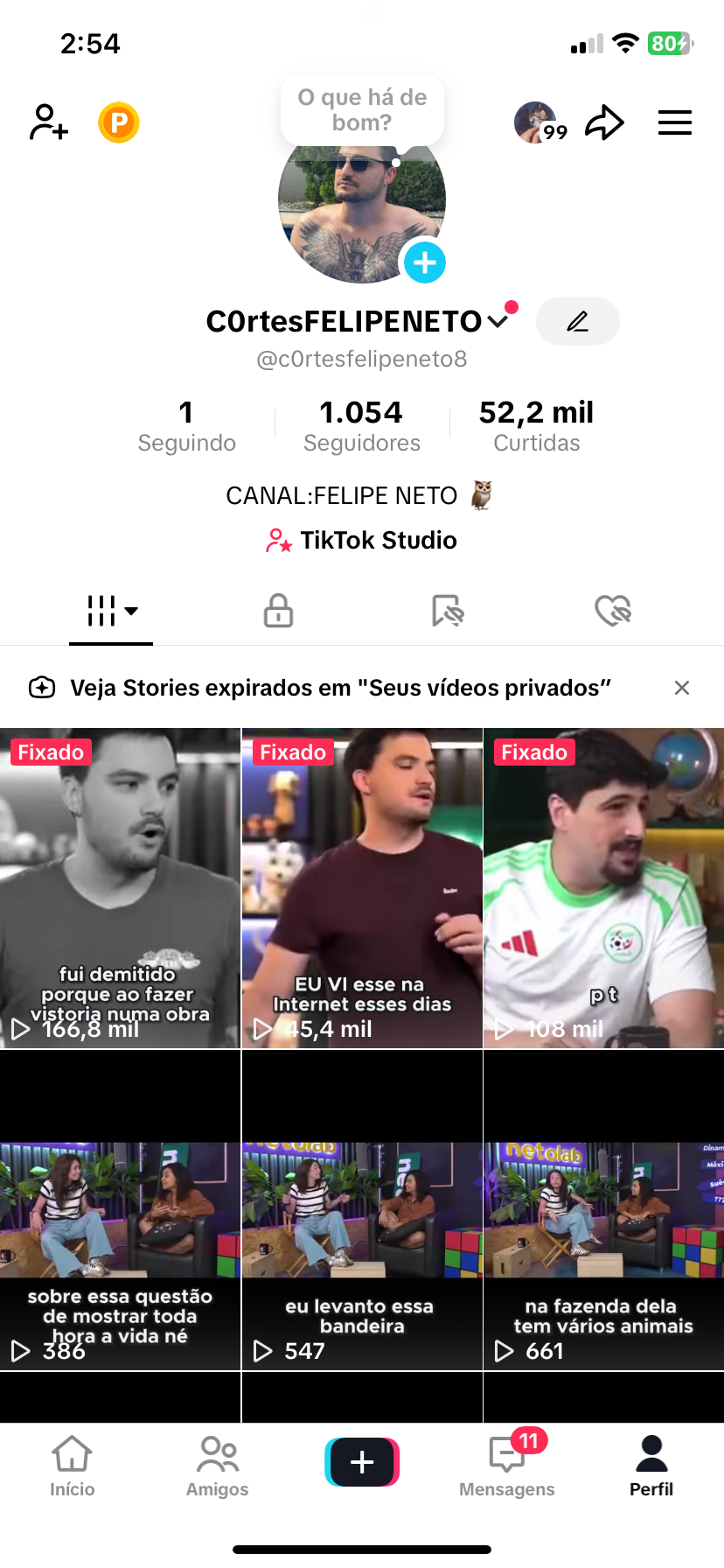The image size is (724, 1568).
Task: Go to the Início tab
Action: (72, 1465)
